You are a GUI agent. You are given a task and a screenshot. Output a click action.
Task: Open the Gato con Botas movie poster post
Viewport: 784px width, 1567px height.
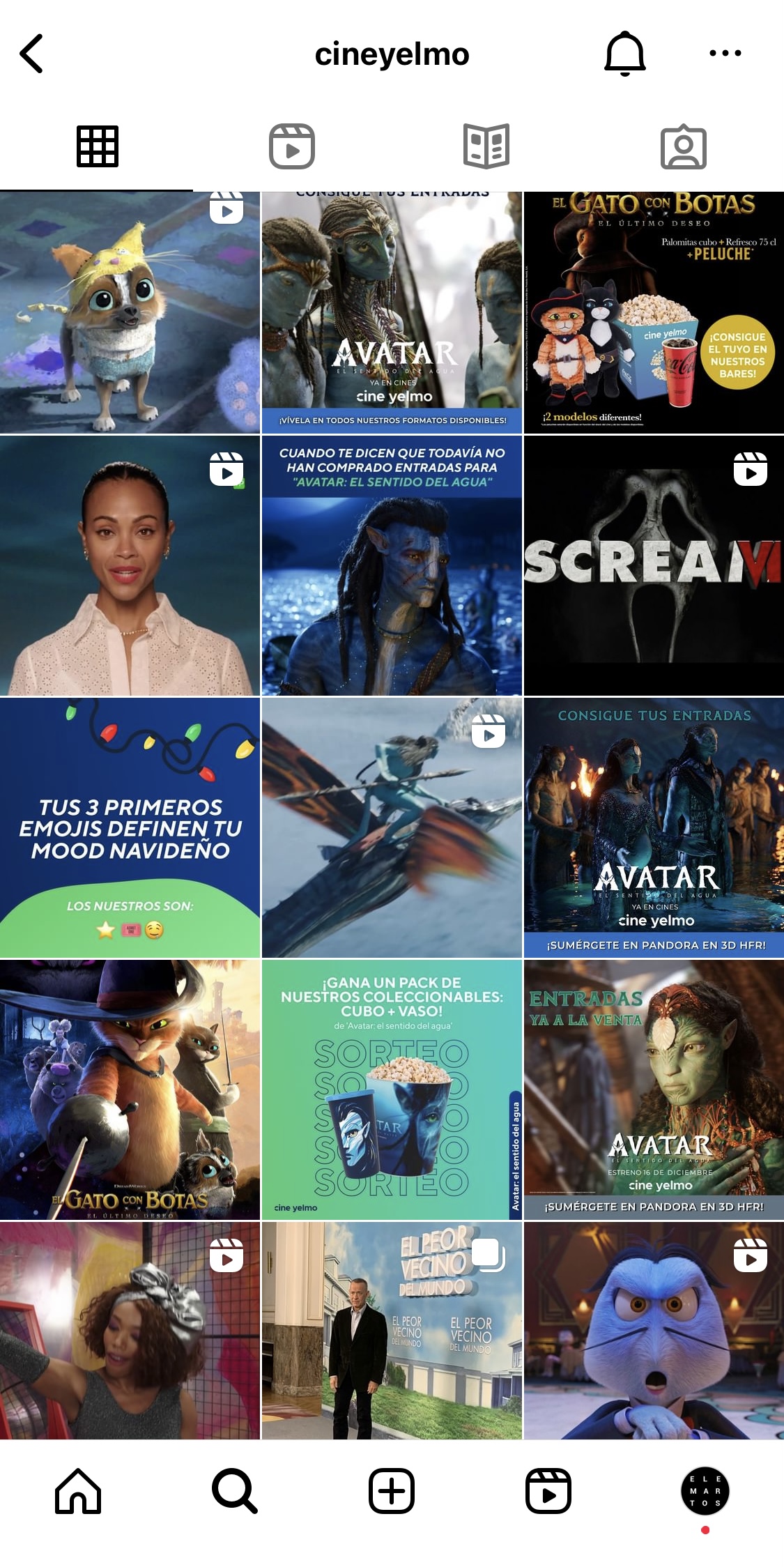point(130,1090)
